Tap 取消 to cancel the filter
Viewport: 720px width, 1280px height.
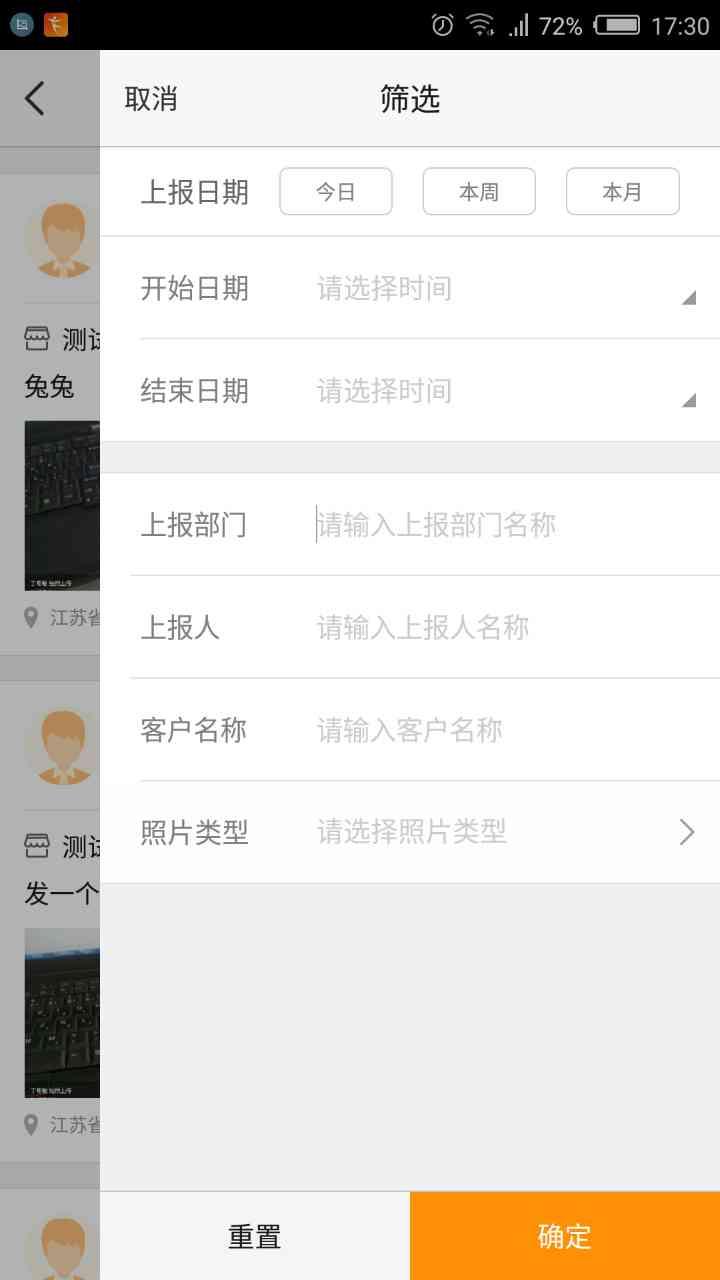click(x=151, y=99)
